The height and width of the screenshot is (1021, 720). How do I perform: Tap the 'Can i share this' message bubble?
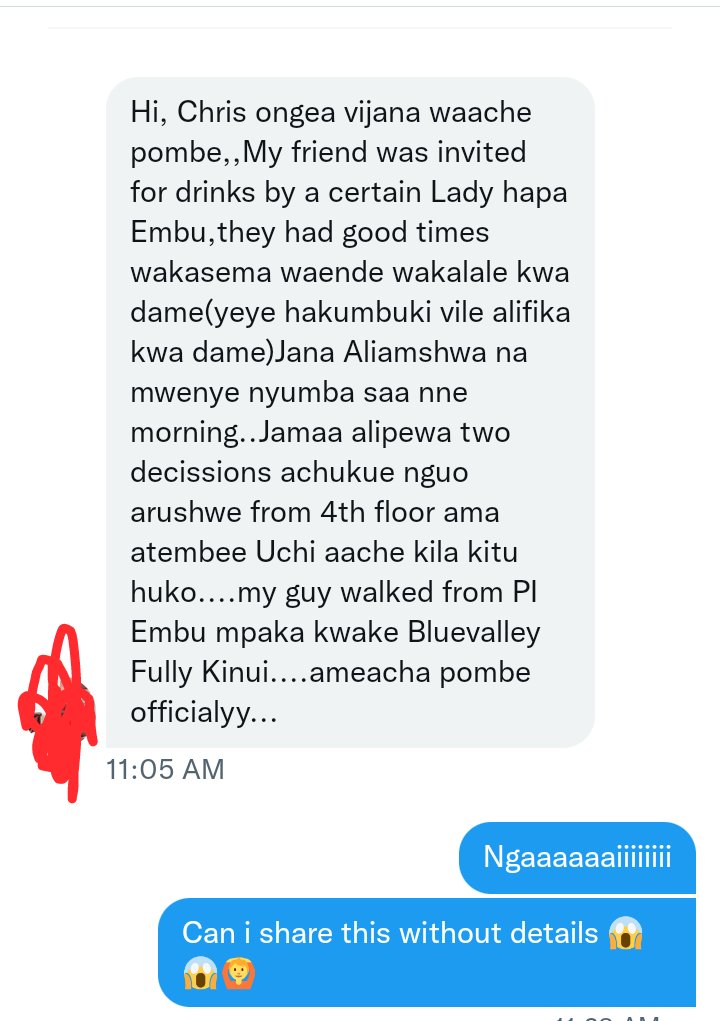426,951
